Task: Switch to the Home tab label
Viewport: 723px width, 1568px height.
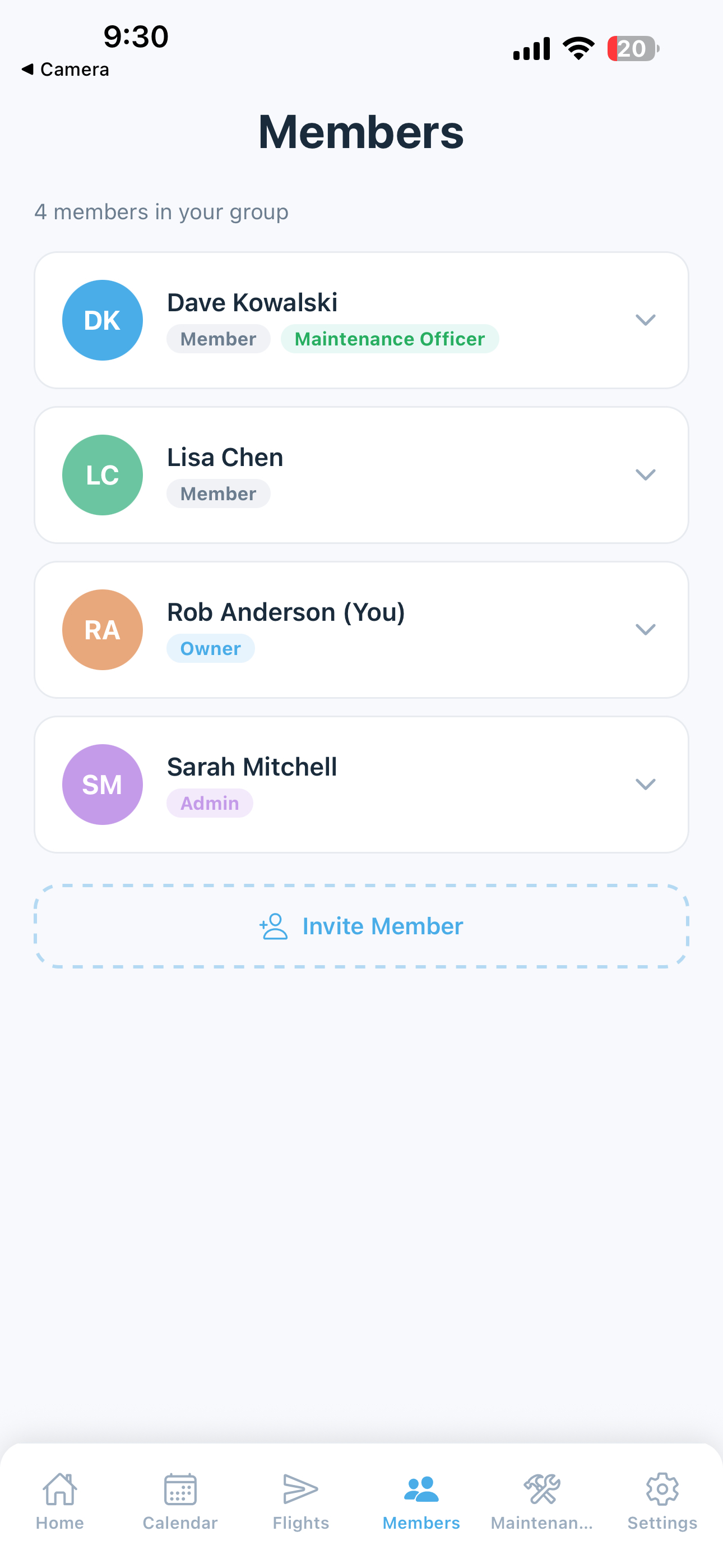Action: pos(59,1523)
